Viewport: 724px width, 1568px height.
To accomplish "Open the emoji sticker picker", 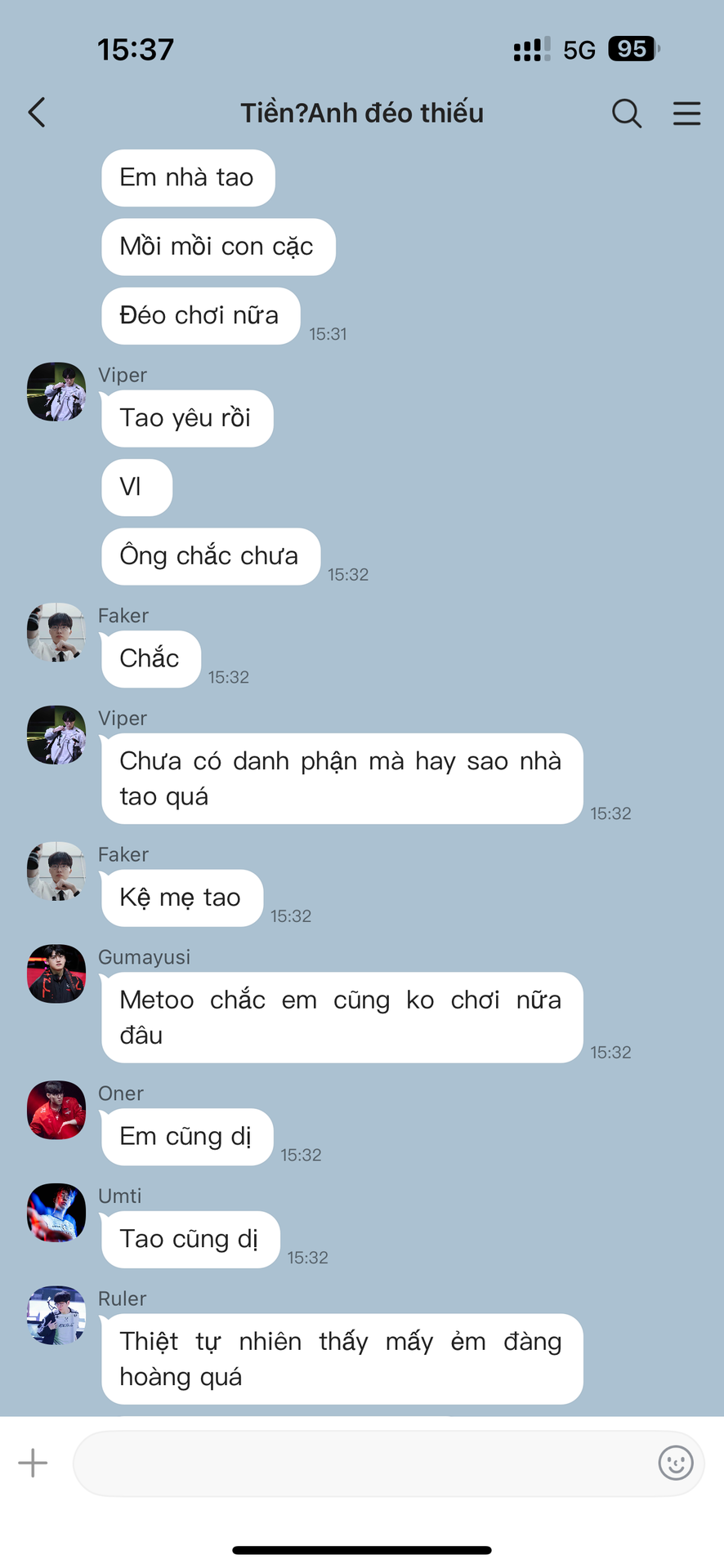I will pos(675,1463).
